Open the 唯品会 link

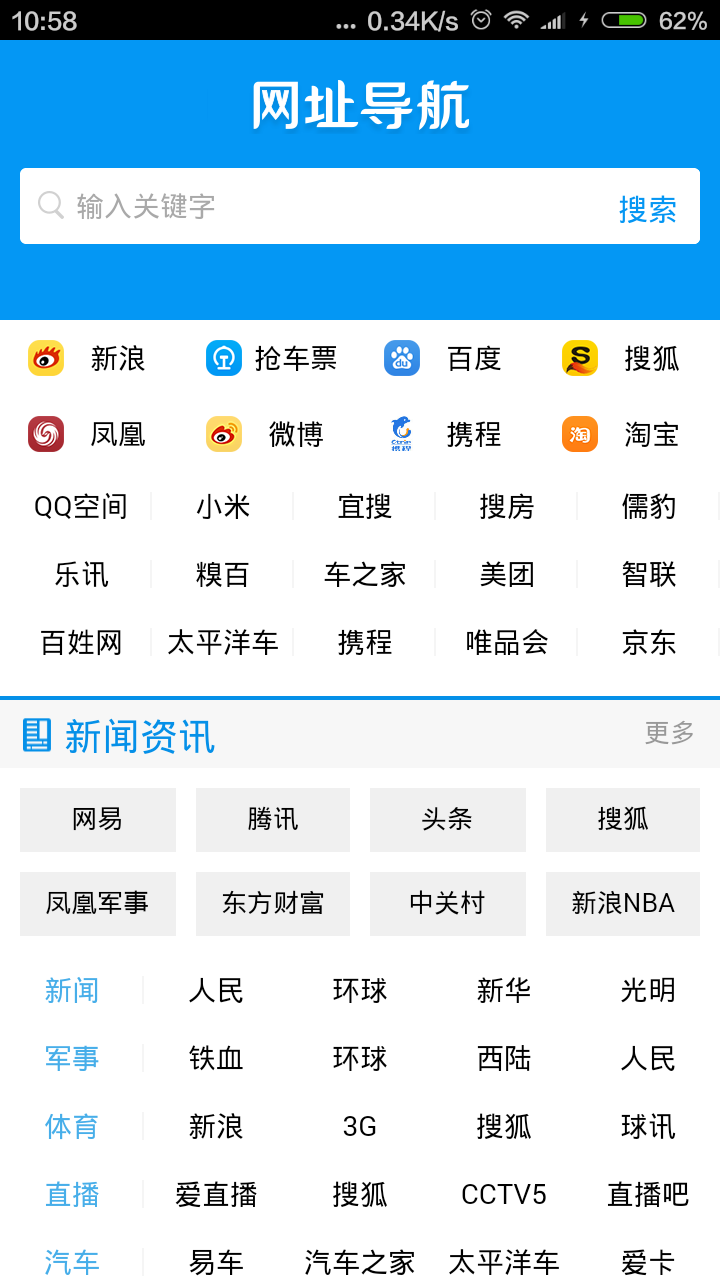507,642
